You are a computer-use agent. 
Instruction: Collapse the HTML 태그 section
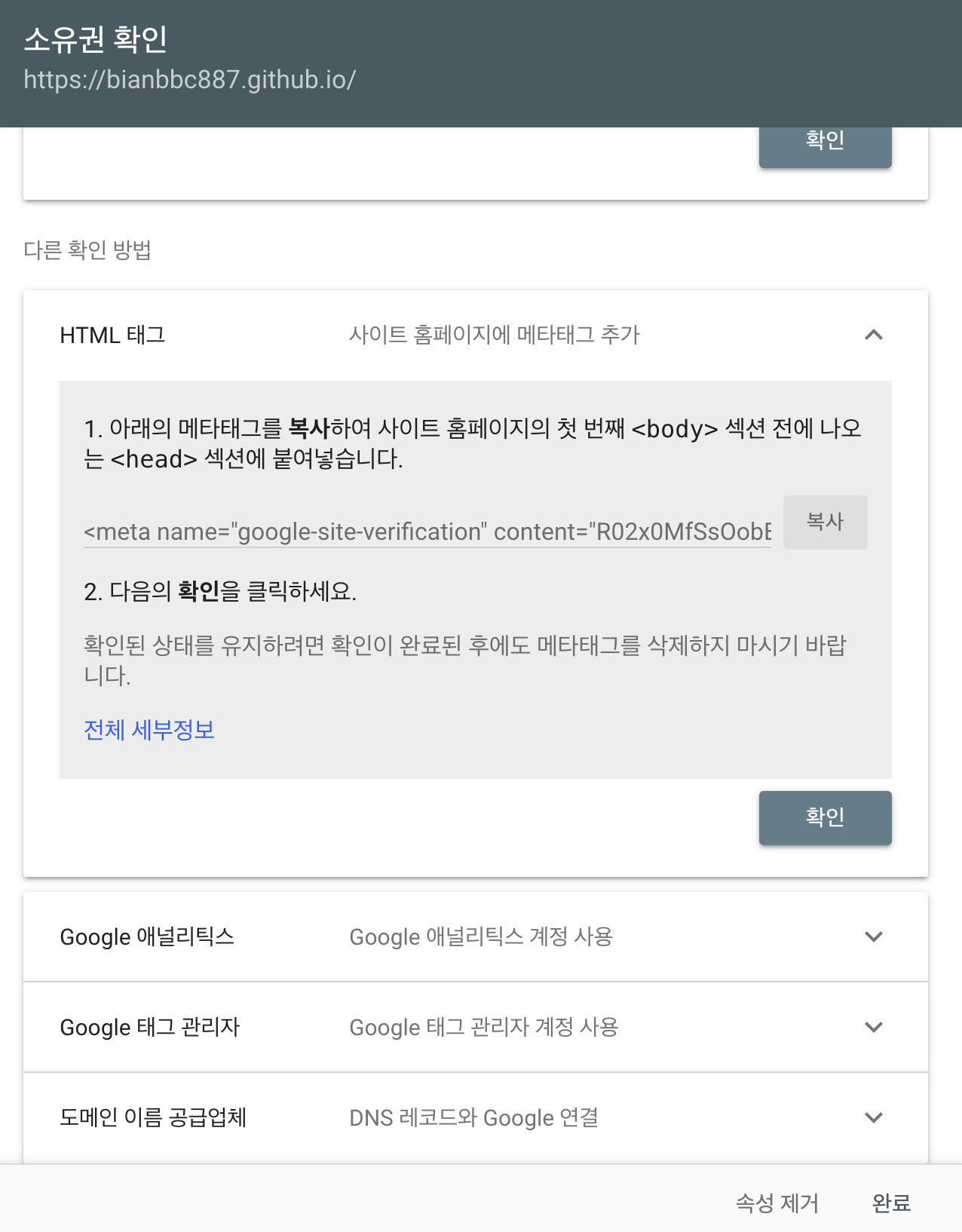click(873, 335)
